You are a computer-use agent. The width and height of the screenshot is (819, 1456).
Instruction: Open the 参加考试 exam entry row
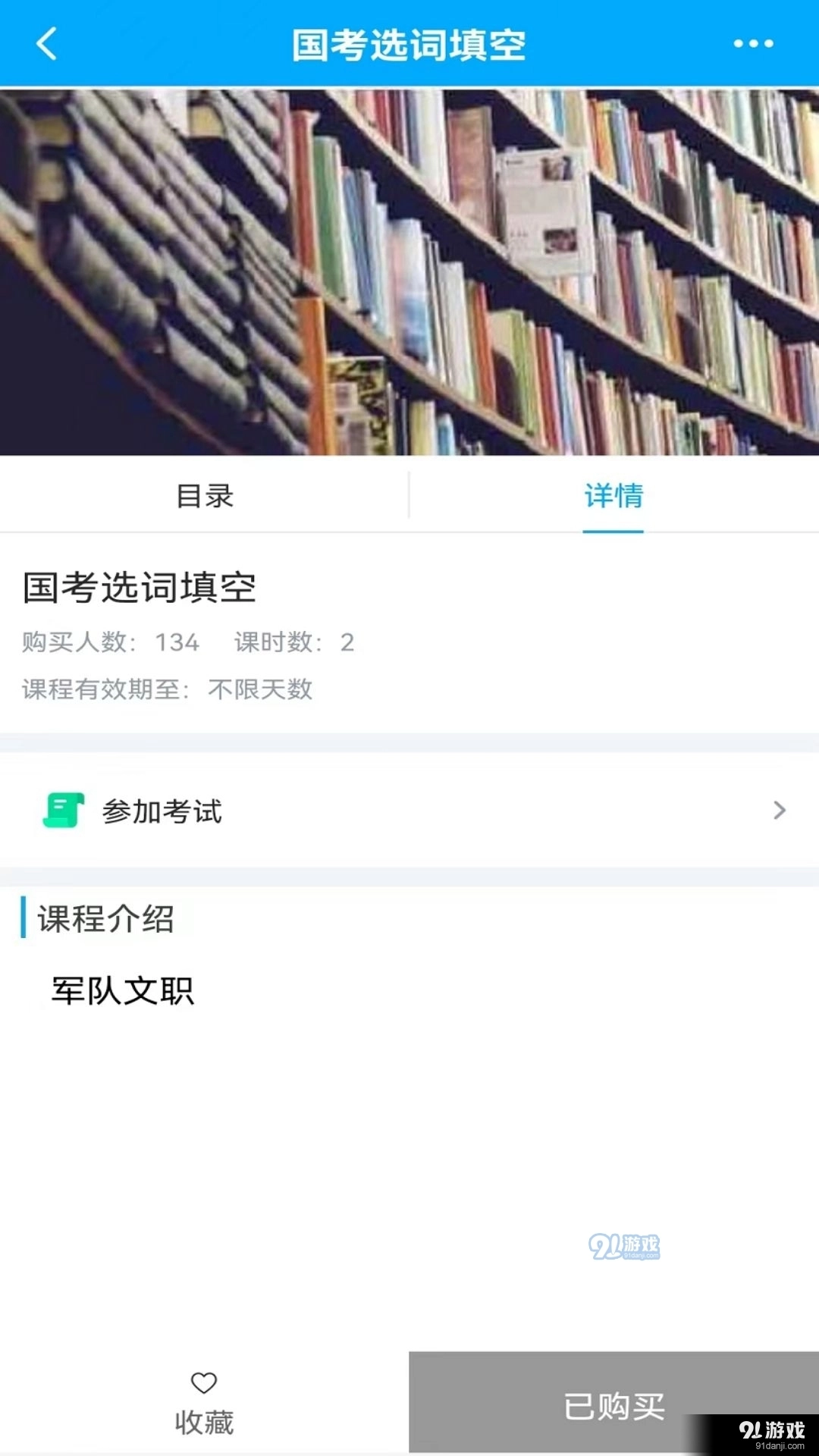click(379, 810)
